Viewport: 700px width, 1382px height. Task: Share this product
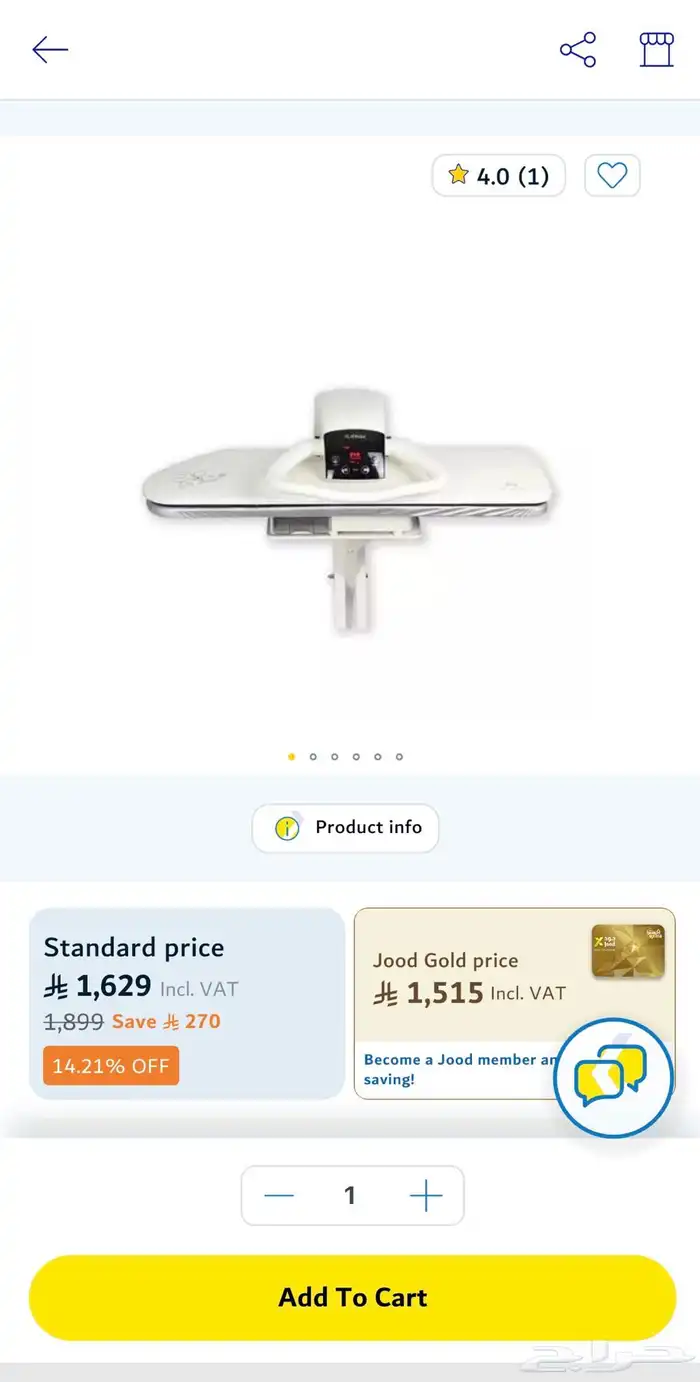(x=578, y=50)
